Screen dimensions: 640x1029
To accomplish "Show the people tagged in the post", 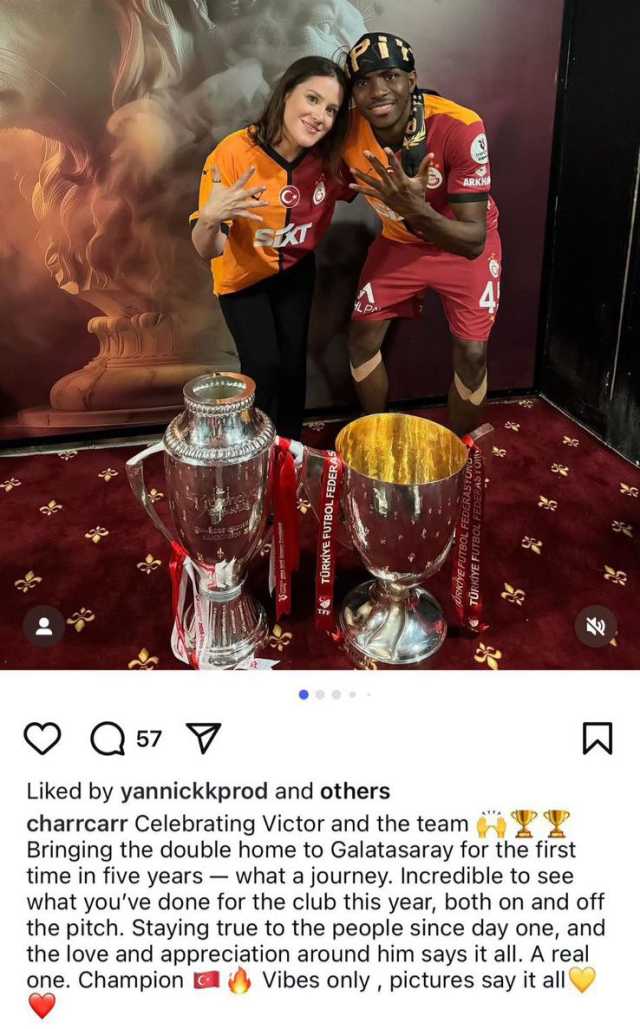I will (x=43, y=626).
